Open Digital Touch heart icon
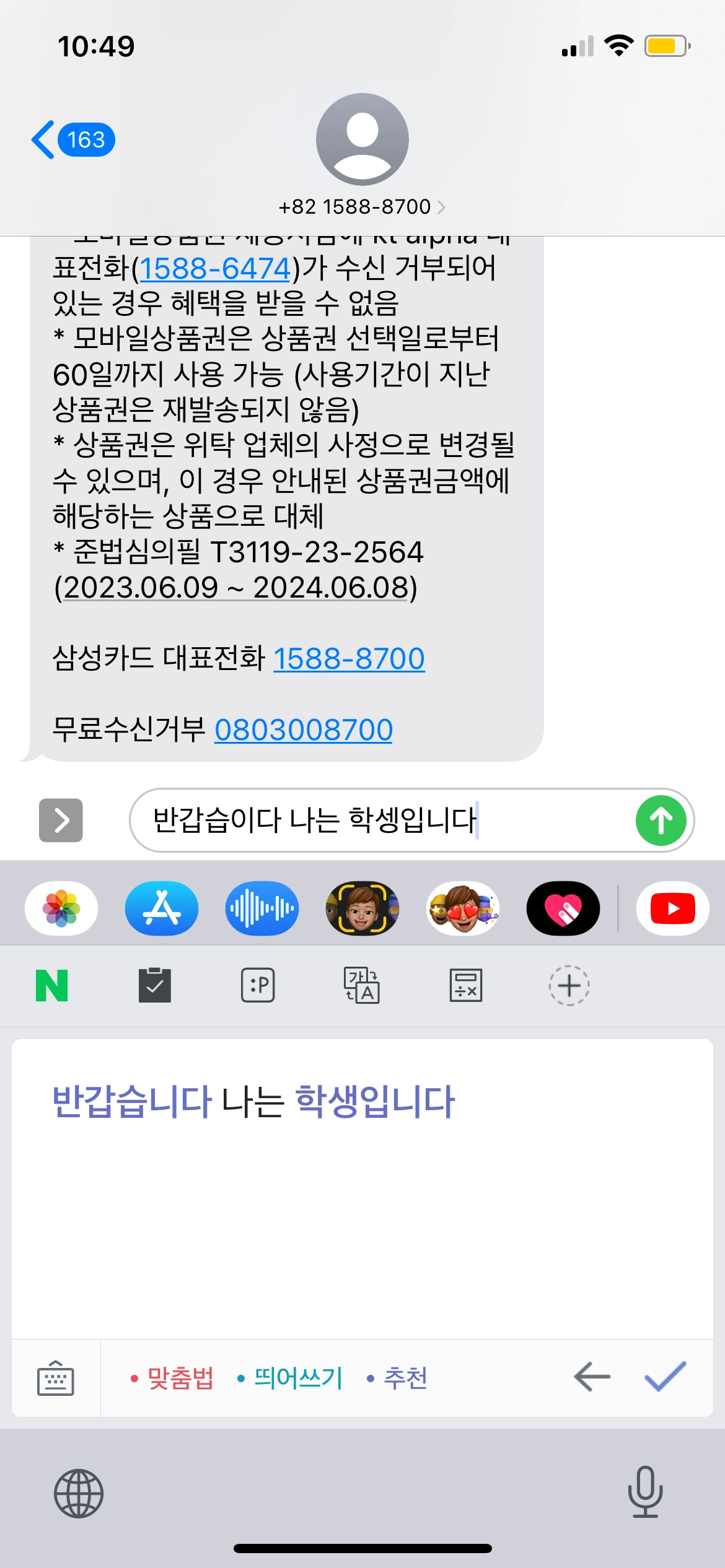The height and width of the screenshot is (1568, 725). point(563,908)
